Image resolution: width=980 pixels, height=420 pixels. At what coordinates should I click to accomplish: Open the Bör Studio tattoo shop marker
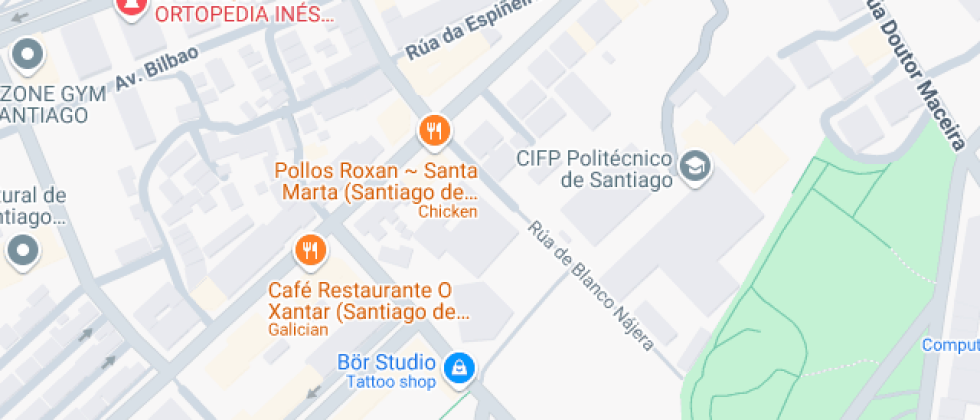[x=459, y=367]
